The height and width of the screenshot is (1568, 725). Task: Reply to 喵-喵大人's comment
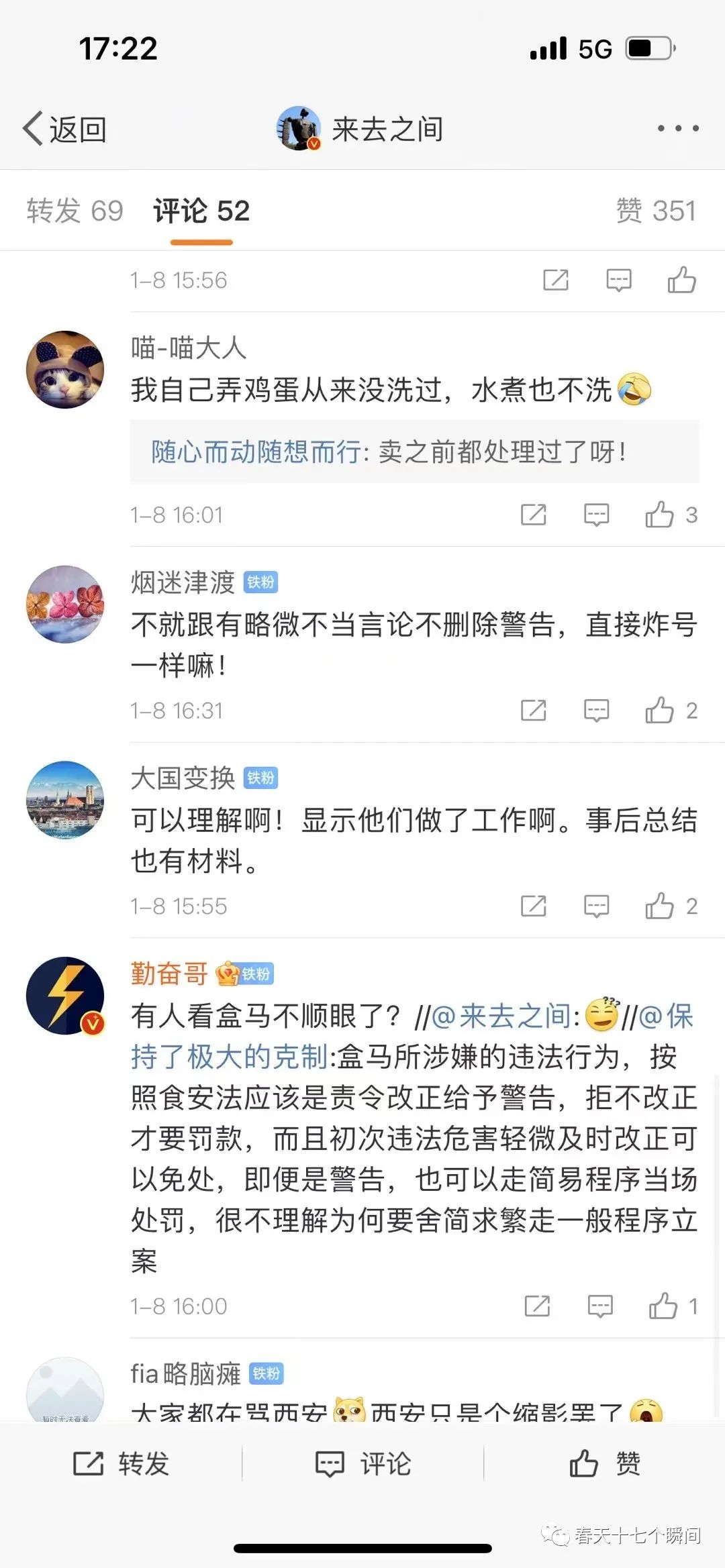click(596, 515)
